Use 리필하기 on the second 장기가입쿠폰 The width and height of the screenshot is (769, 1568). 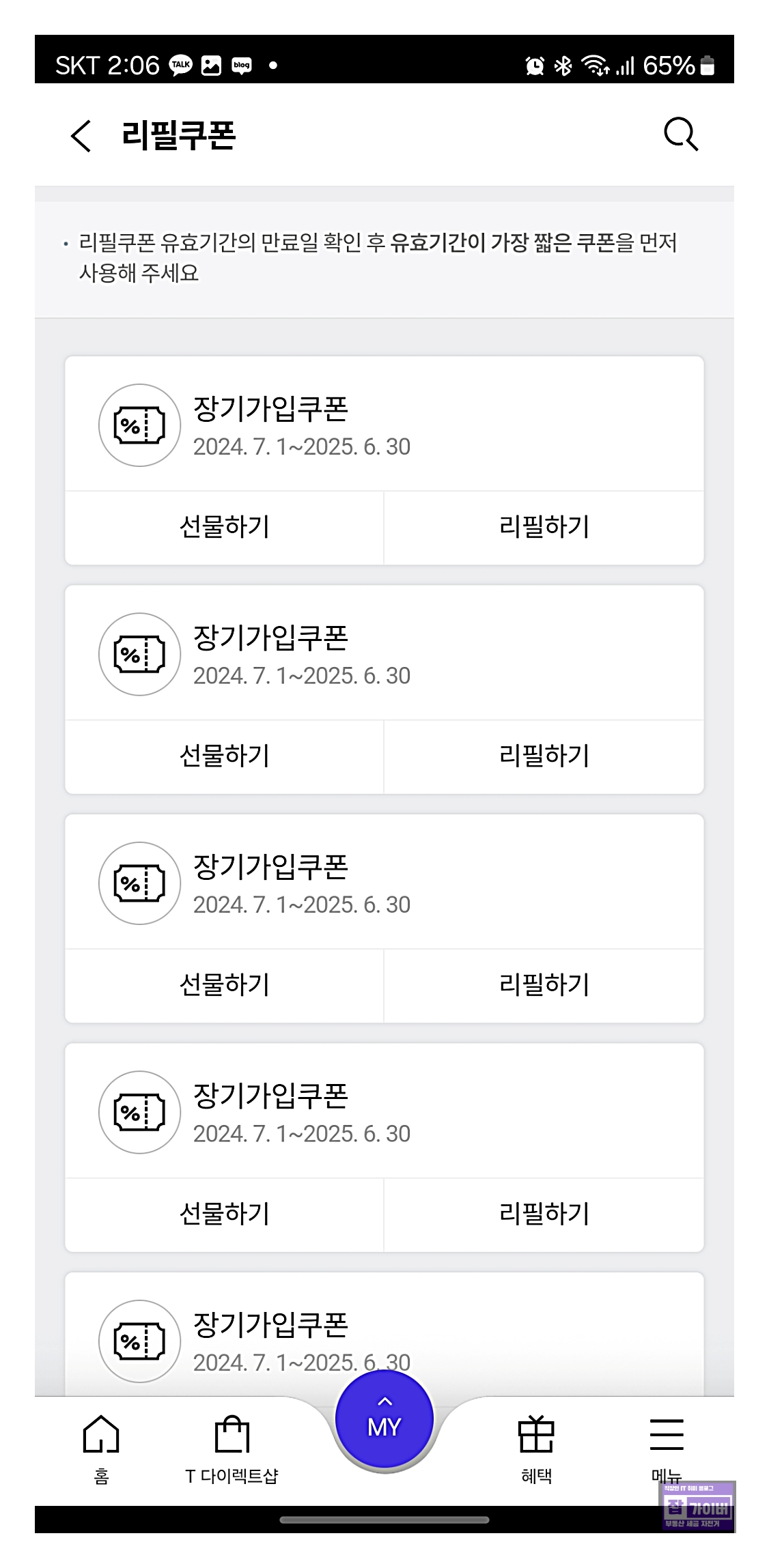(544, 756)
